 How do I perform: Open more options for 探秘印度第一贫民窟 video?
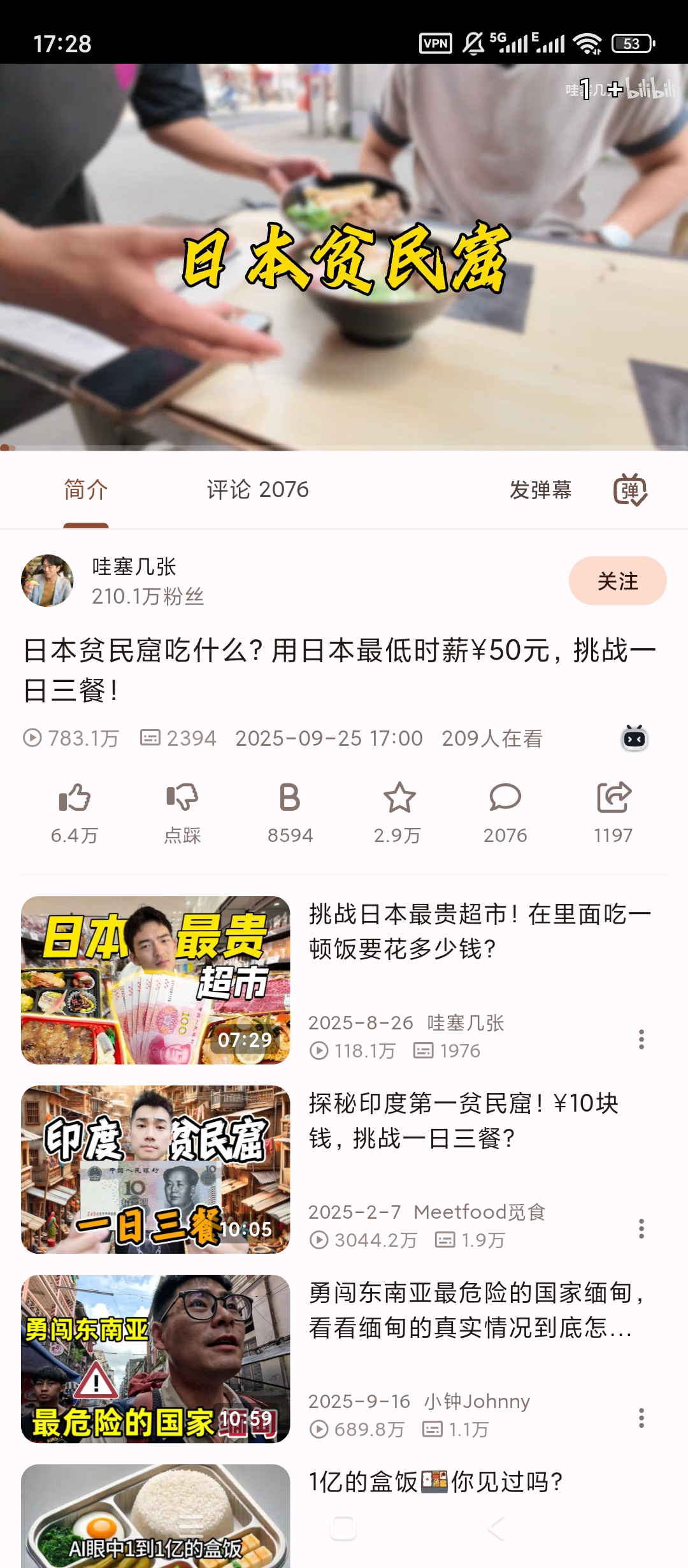(x=641, y=1228)
